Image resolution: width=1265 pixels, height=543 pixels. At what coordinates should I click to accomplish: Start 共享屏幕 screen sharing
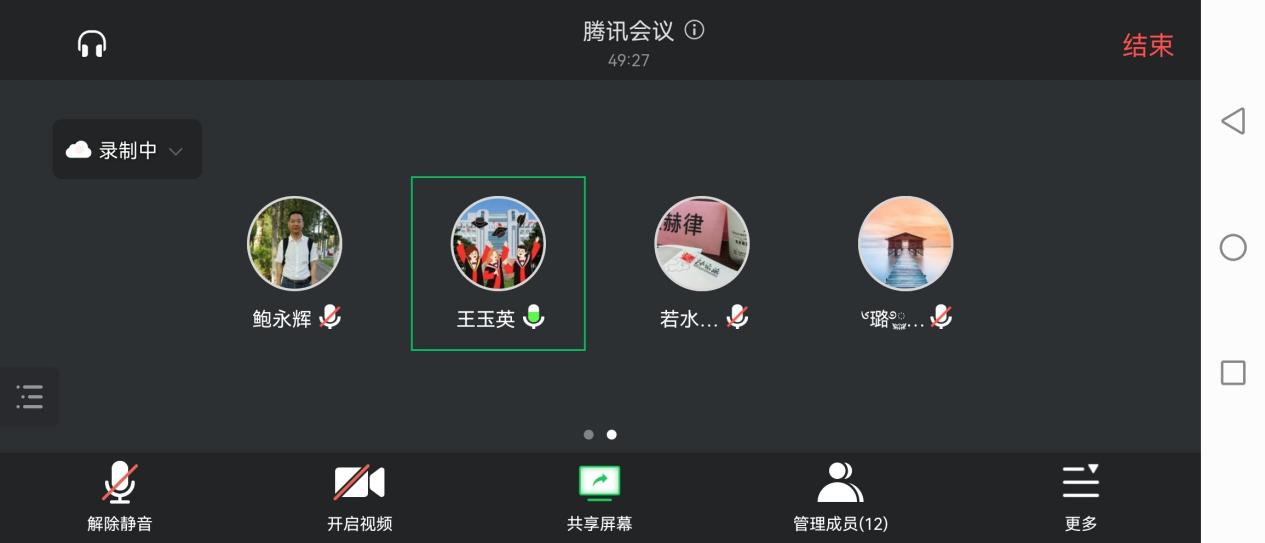599,496
